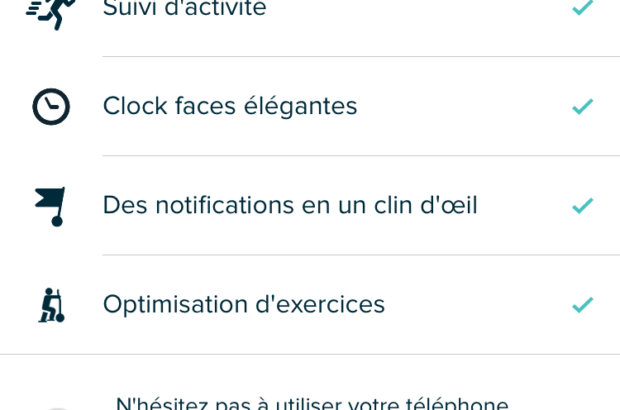The image size is (620, 410).
Task: Select the Clock faces élégantes row
Action: tap(230, 106)
